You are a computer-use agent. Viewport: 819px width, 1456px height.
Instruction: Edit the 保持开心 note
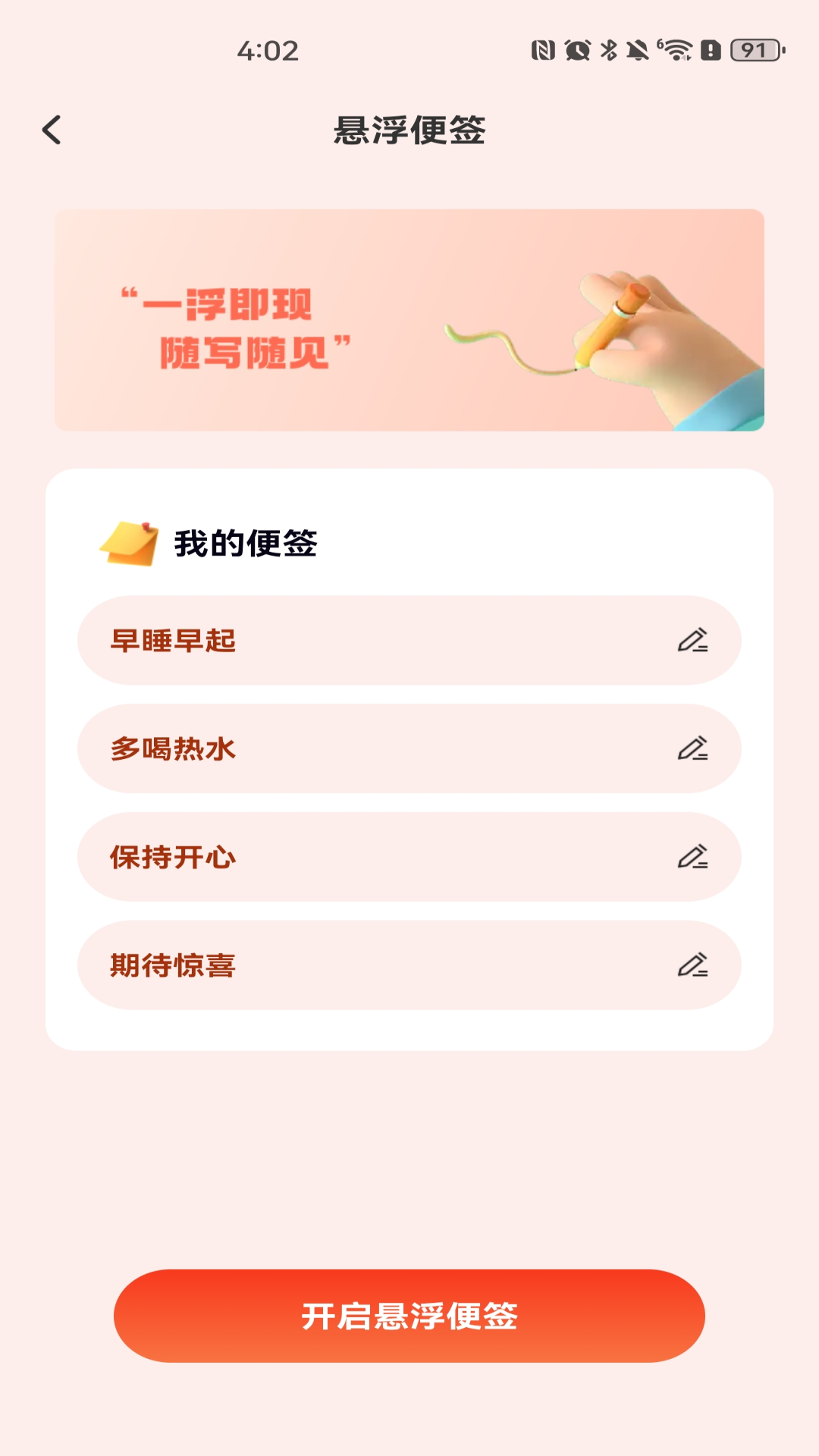tap(692, 858)
